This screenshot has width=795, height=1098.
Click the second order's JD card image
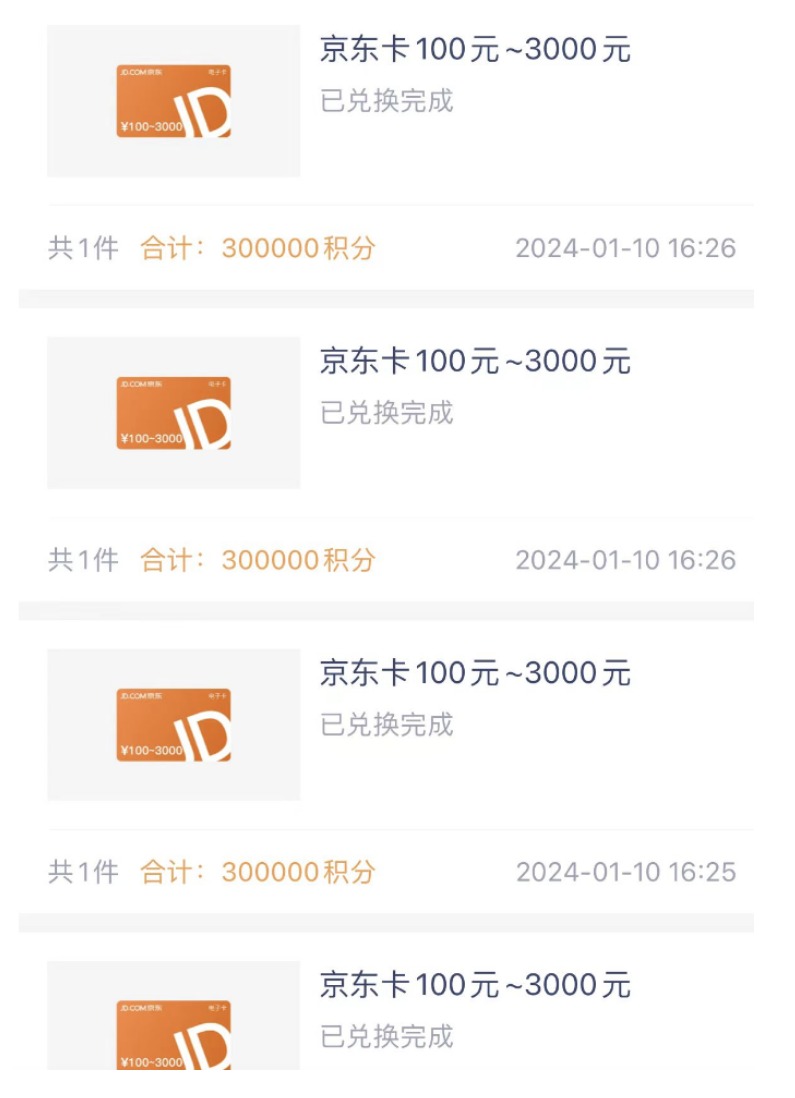click(x=172, y=412)
